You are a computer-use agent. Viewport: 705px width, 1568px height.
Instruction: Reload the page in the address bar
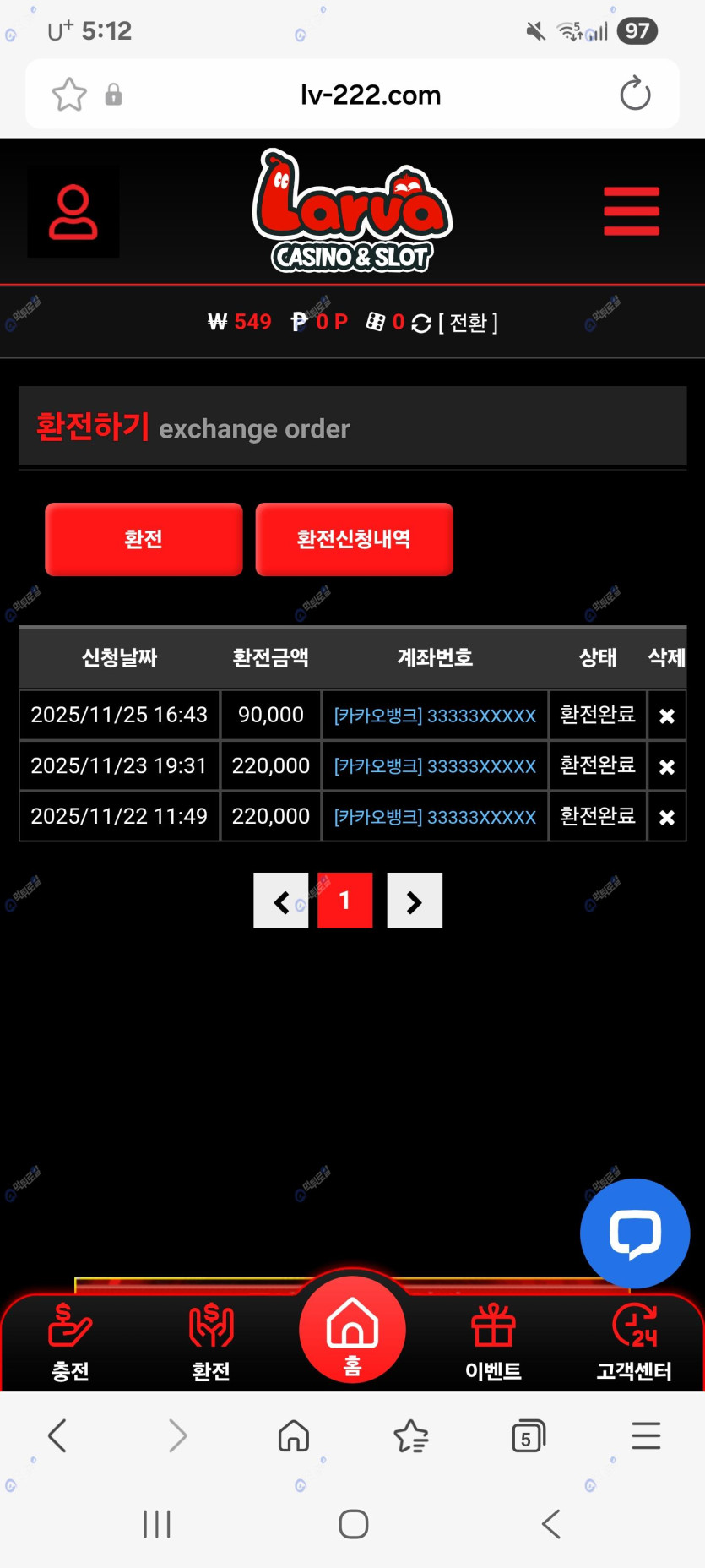635,94
